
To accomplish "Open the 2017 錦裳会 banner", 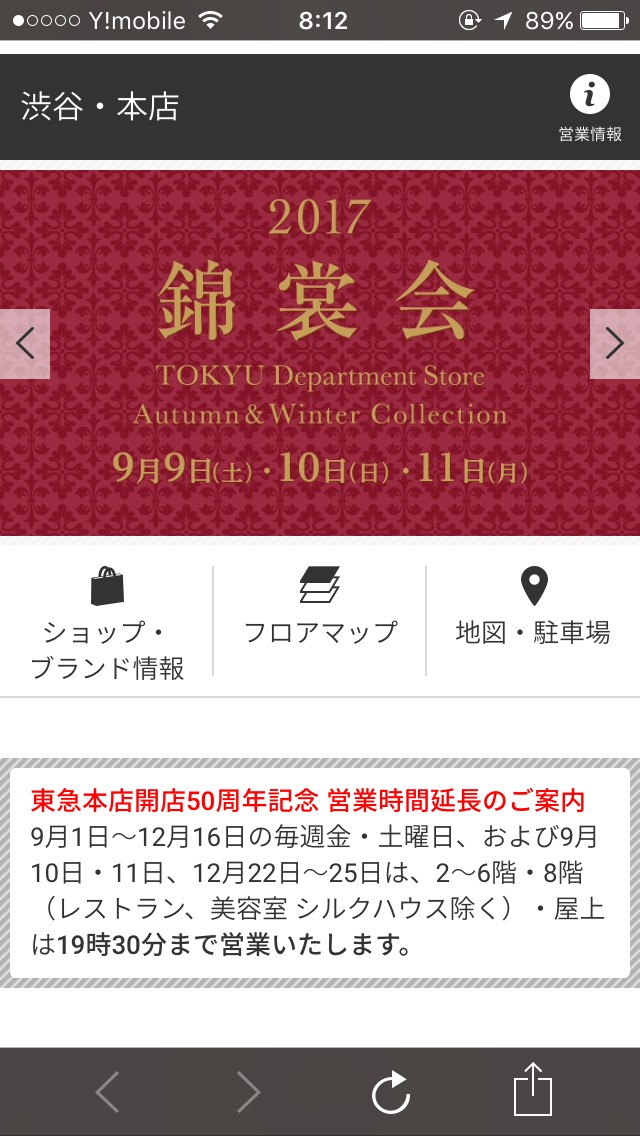I will 320,353.
